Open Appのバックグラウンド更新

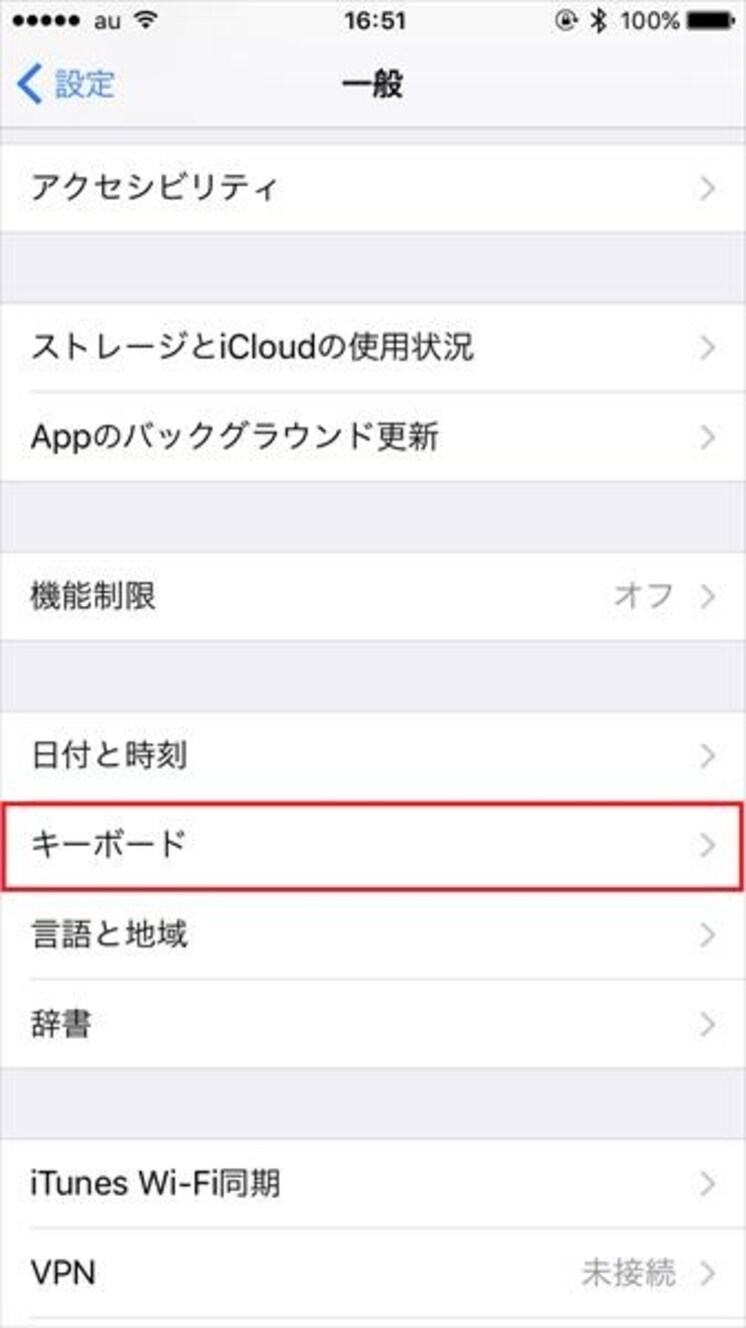pos(373,437)
